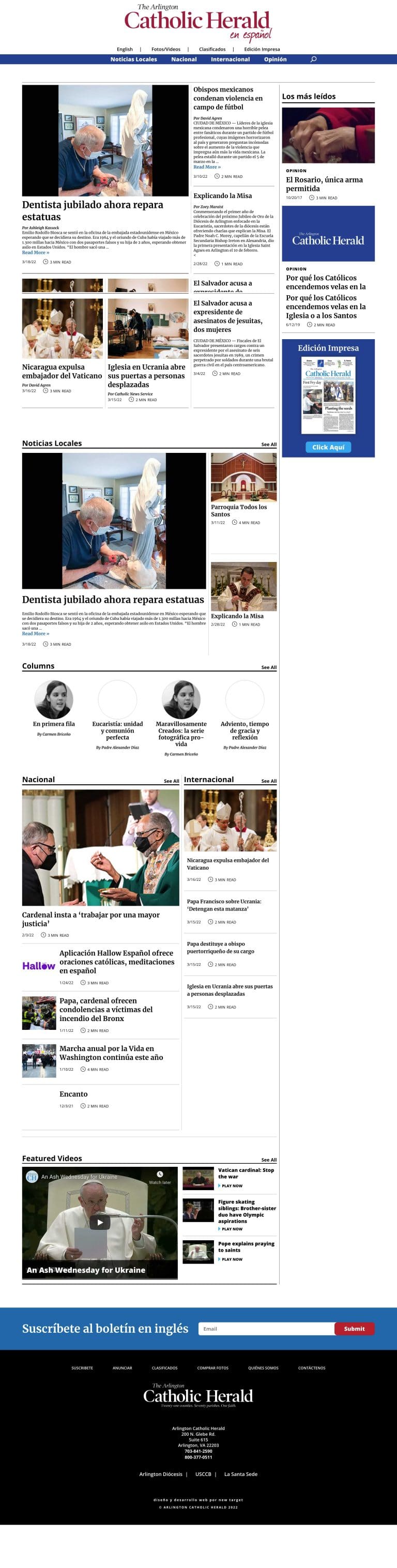Image resolution: width=397 pixels, height=1568 pixels.
Task: Open article Parroquia Todos los Santos
Action: tap(239, 510)
